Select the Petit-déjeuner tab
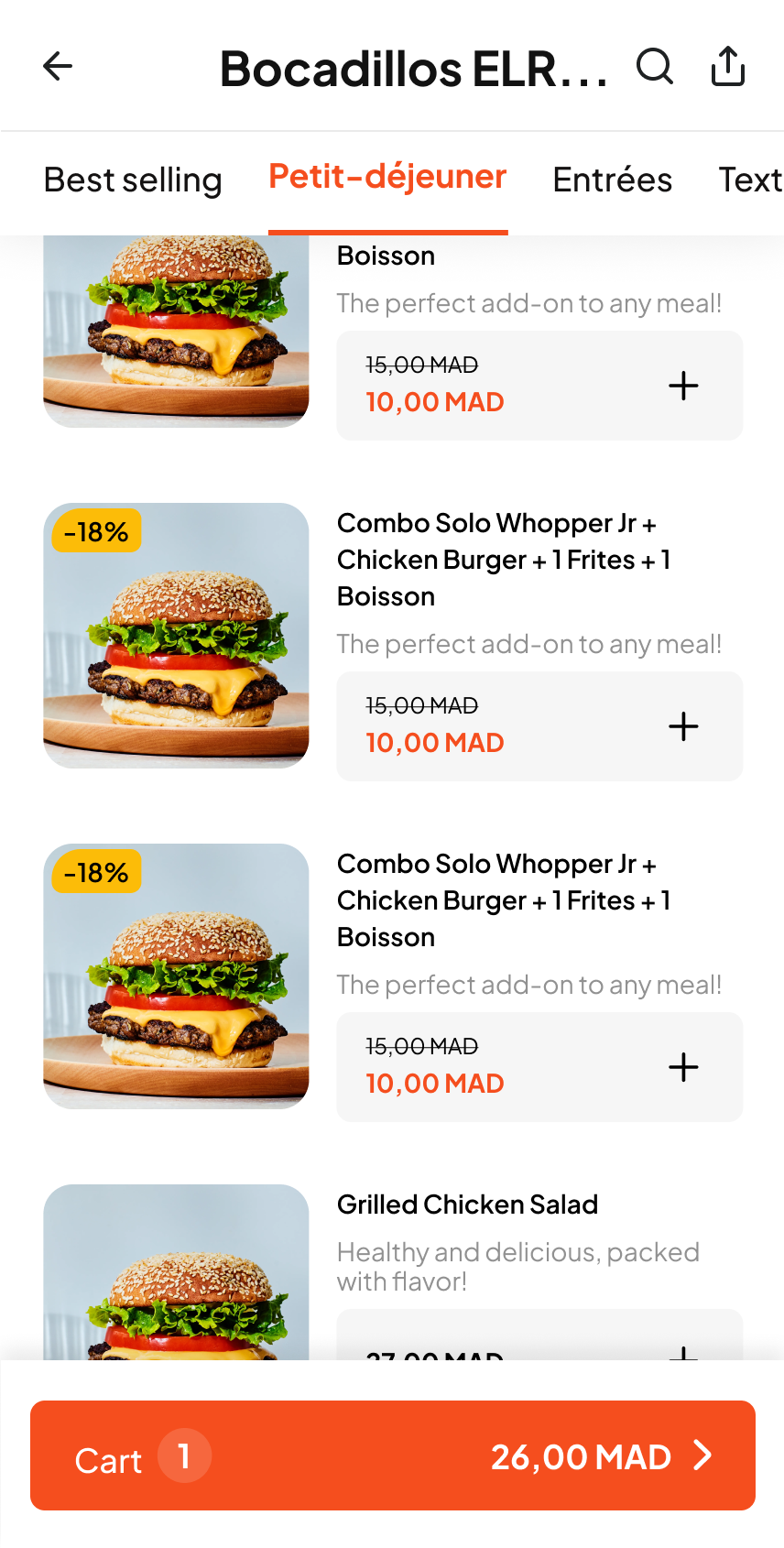The height and width of the screenshot is (1548, 784). click(x=387, y=177)
